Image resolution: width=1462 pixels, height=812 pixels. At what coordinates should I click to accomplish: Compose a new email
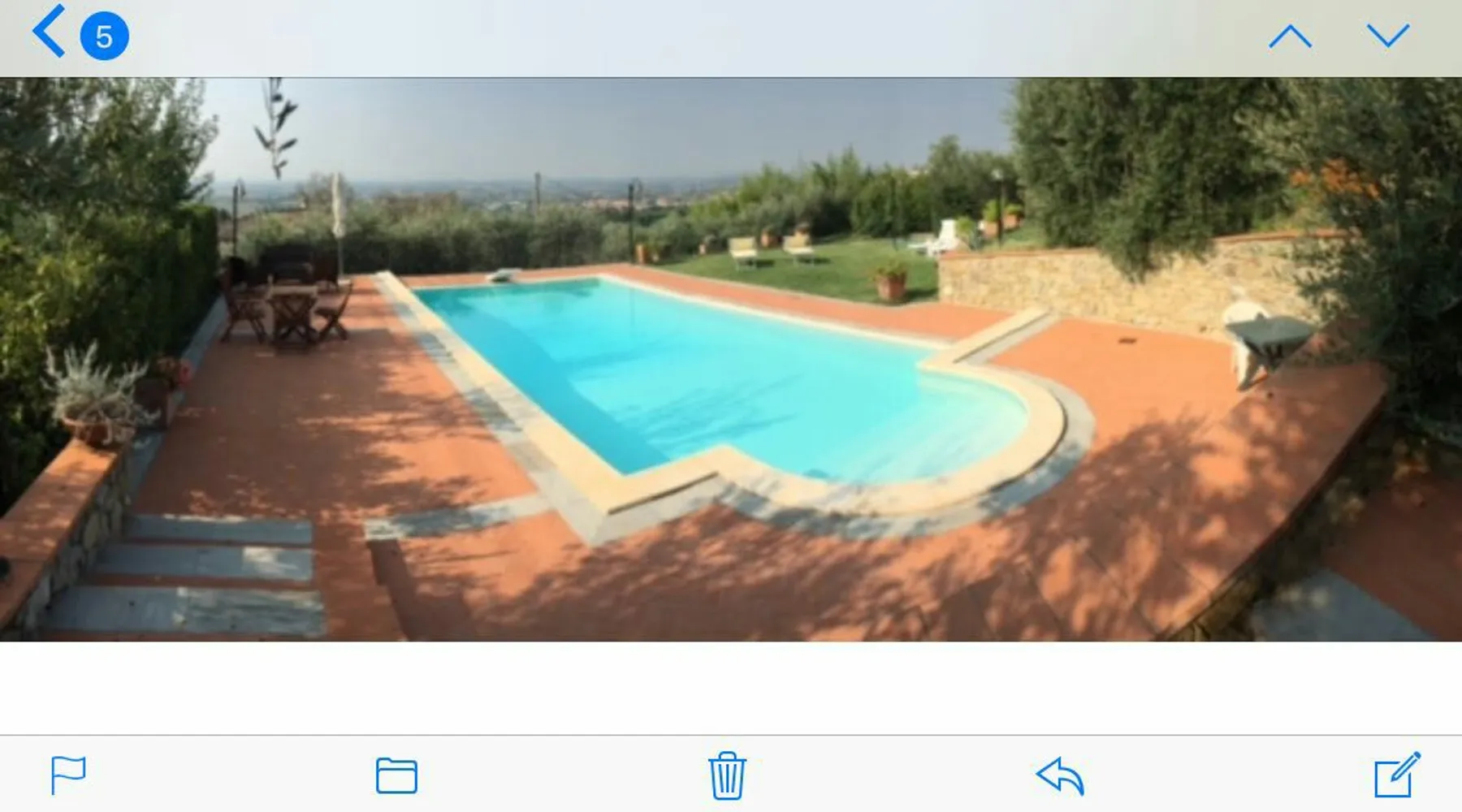tap(1396, 775)
